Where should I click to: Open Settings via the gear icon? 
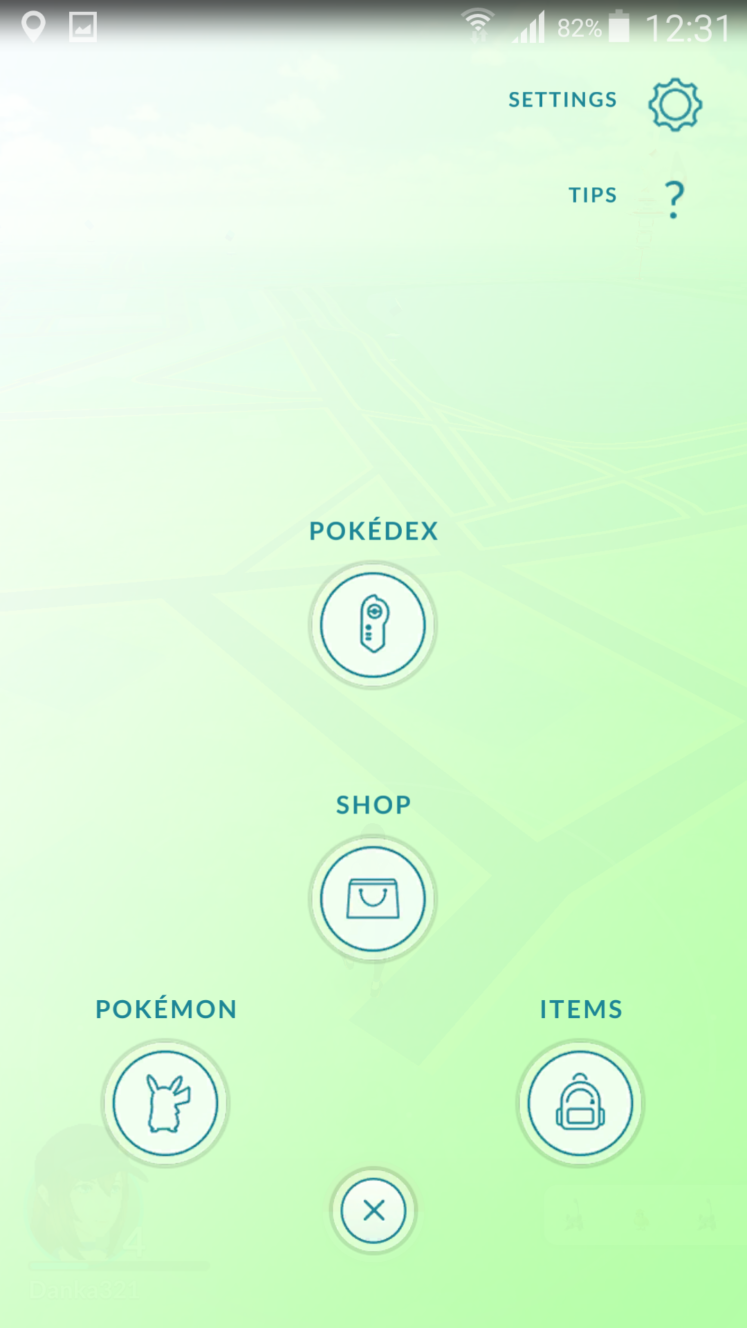pos(675,104)
